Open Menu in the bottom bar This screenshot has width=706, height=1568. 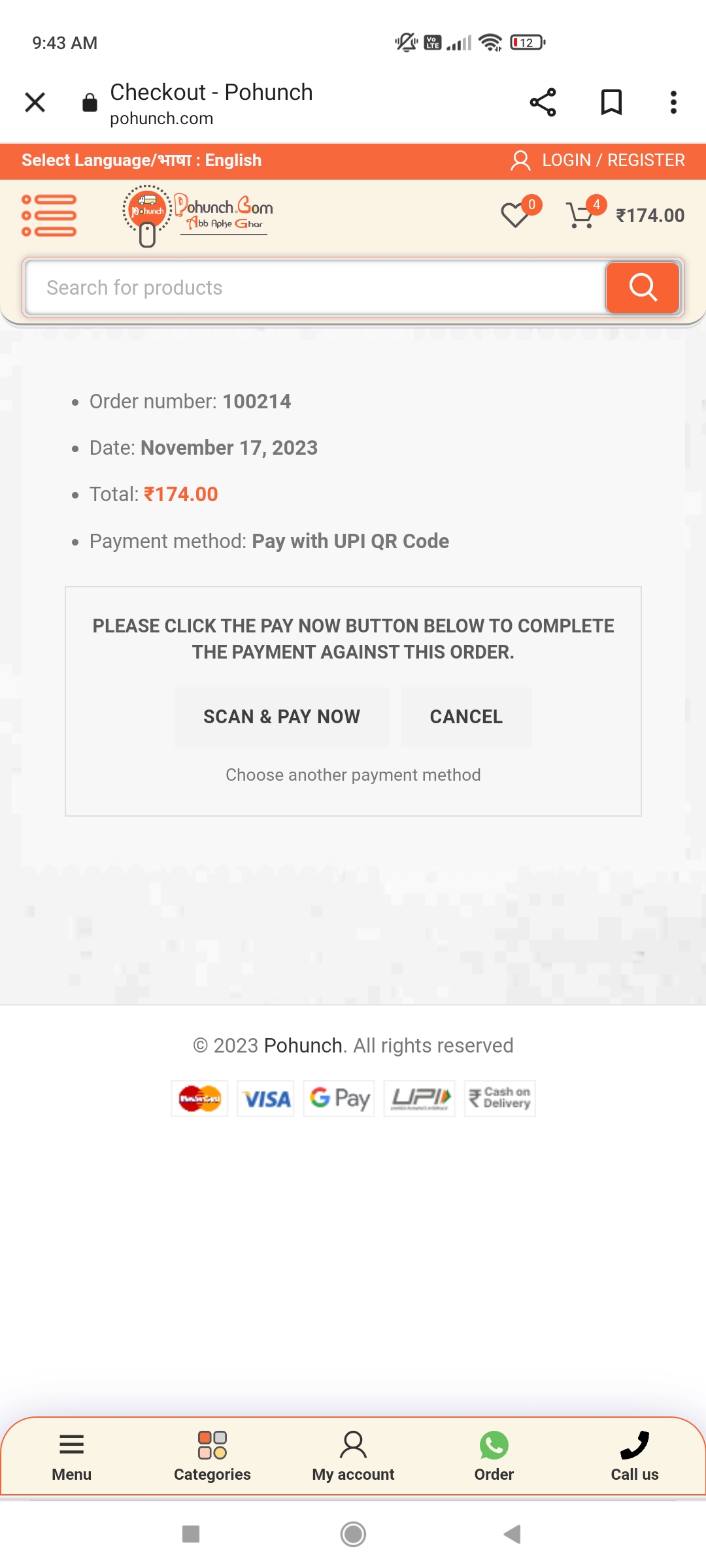(72, 1456)
